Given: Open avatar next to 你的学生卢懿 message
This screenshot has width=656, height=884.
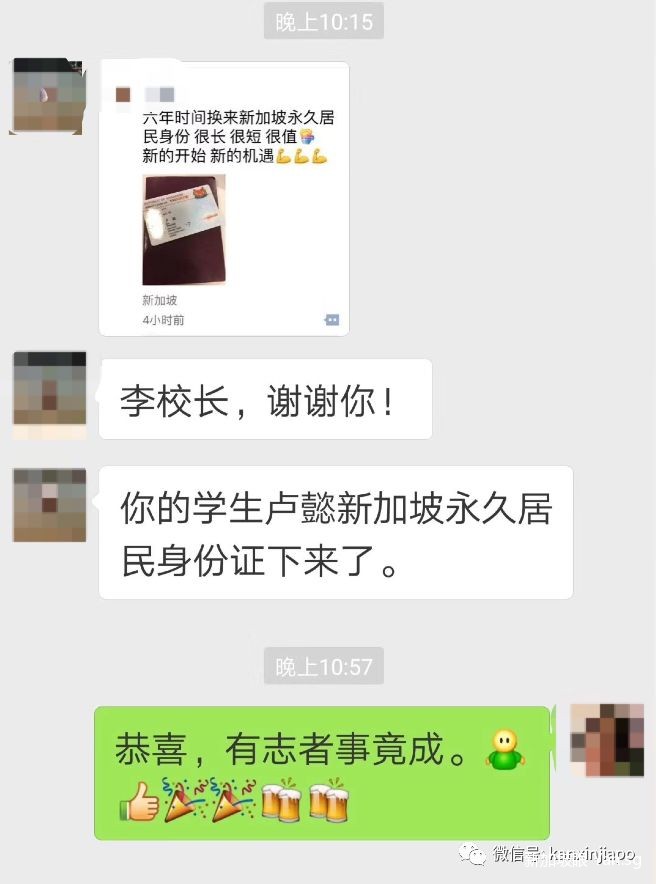Looking at the screenshot, I should [x=49, y=505].
